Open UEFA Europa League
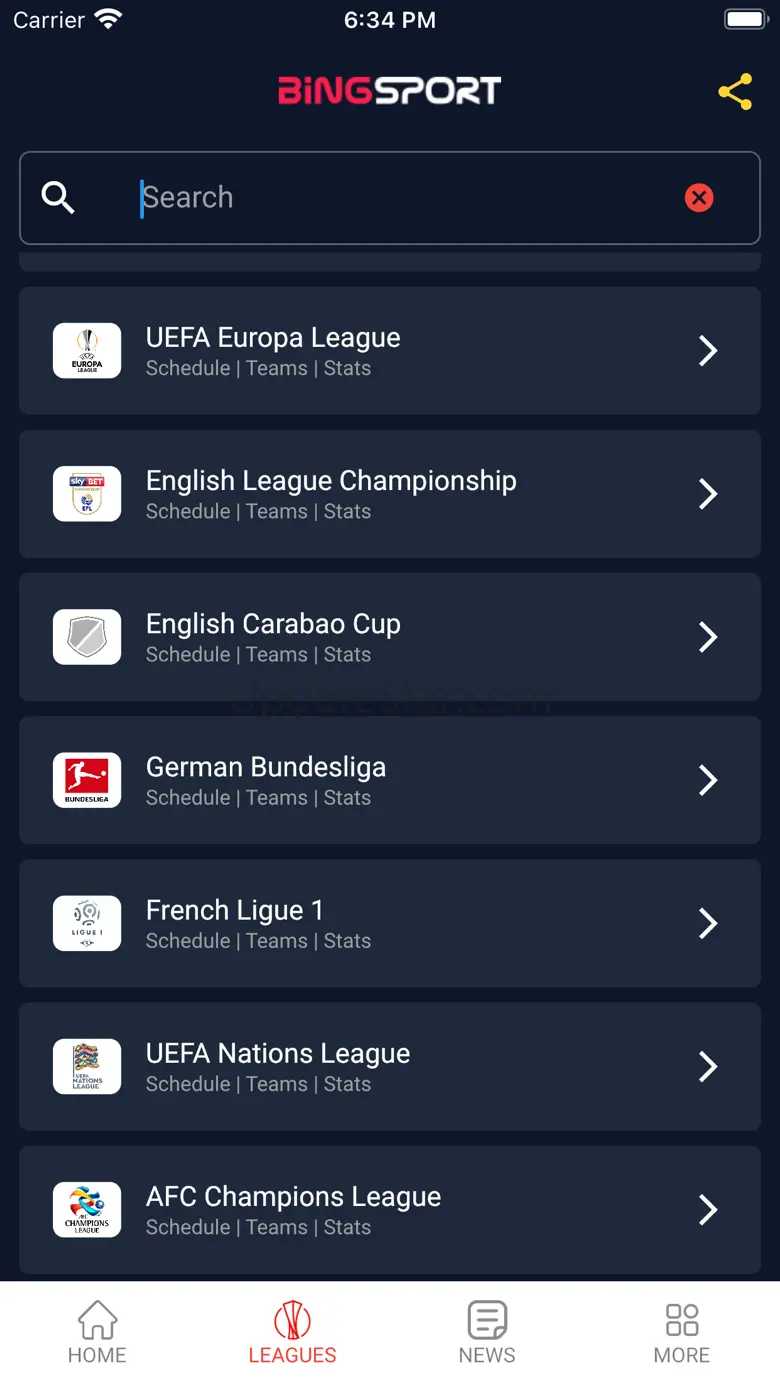 [390, 351]
